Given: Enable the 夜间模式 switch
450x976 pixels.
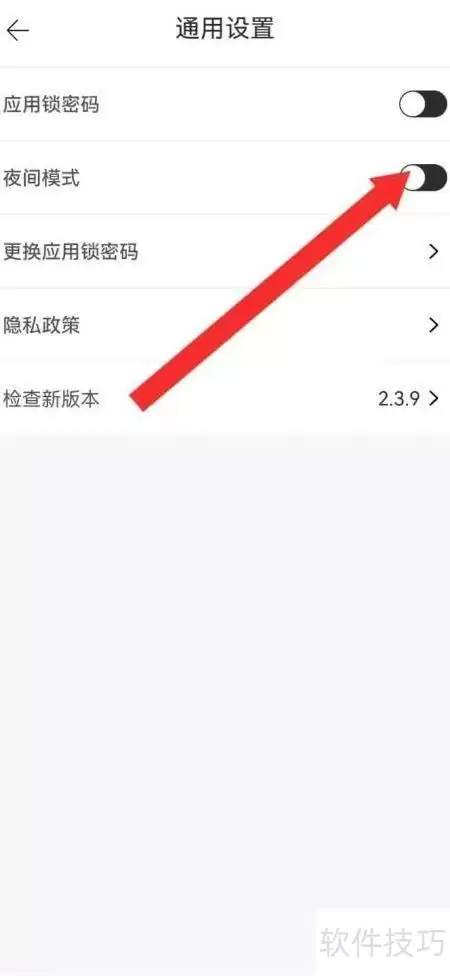Looking at the screenshot, I should click(x=423, y=178).
